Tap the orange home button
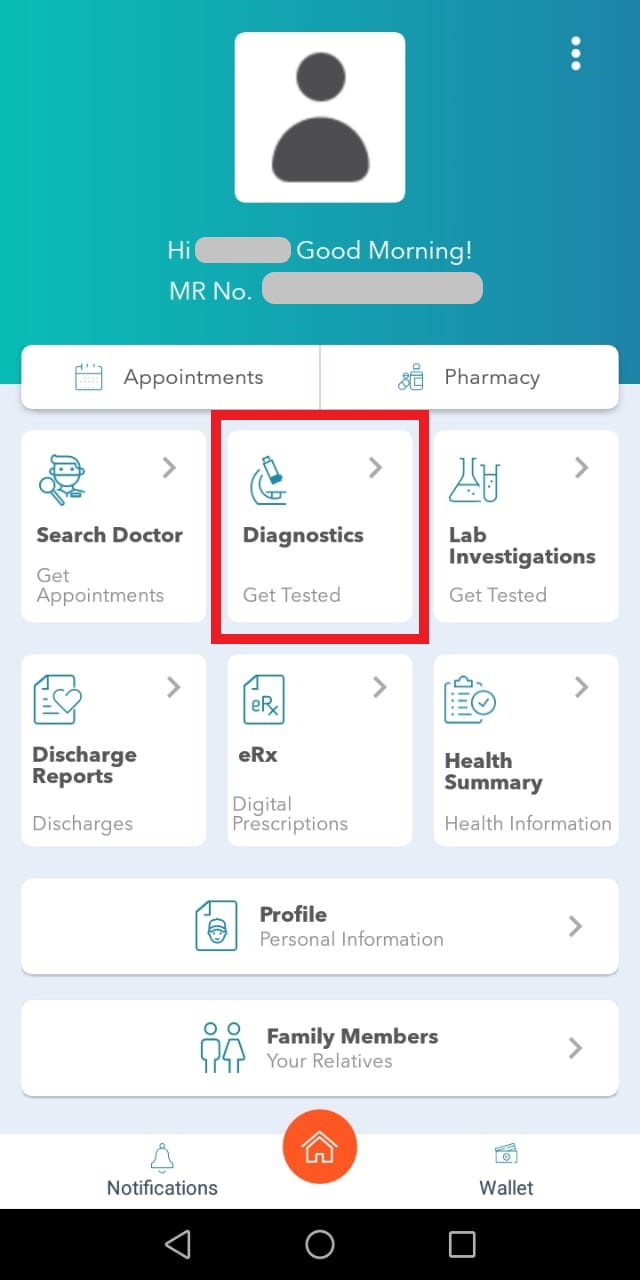Image resolution: width=640 pixels, height=1280 pixels. tap(320, 1147)
